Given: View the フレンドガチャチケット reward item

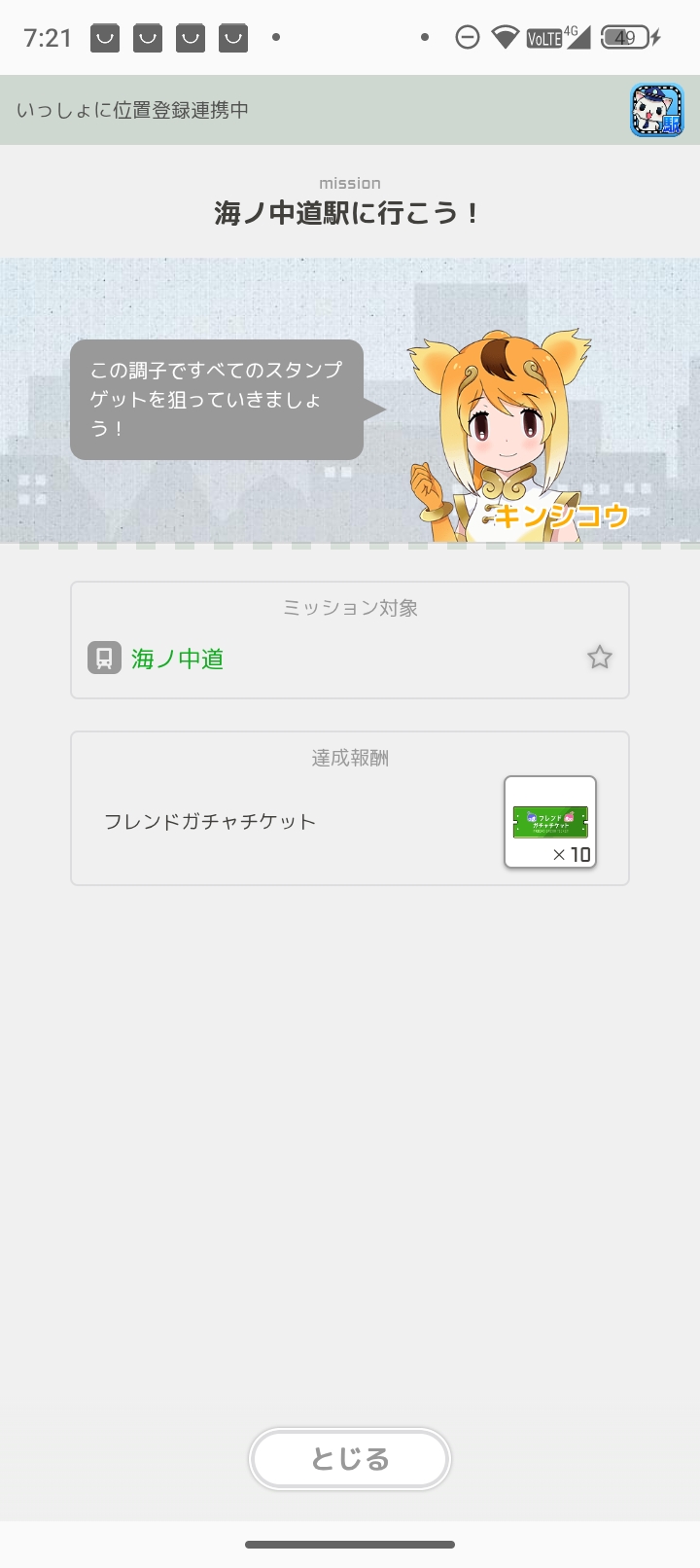Looking at the screenshot, I should (550, 822).
